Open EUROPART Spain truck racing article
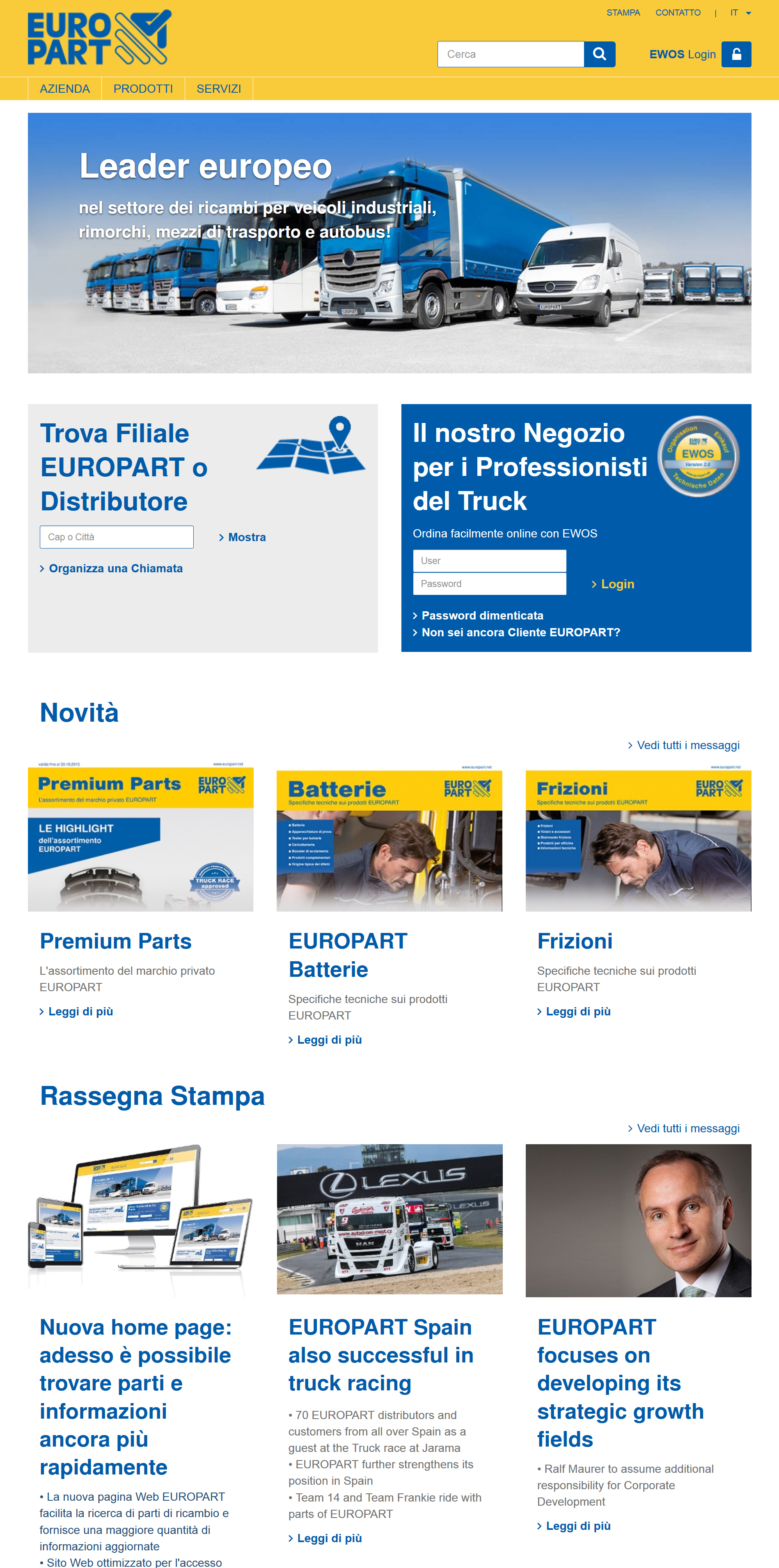The height and width of the screenshot is (1568, 779). (x=380, y=1355)
